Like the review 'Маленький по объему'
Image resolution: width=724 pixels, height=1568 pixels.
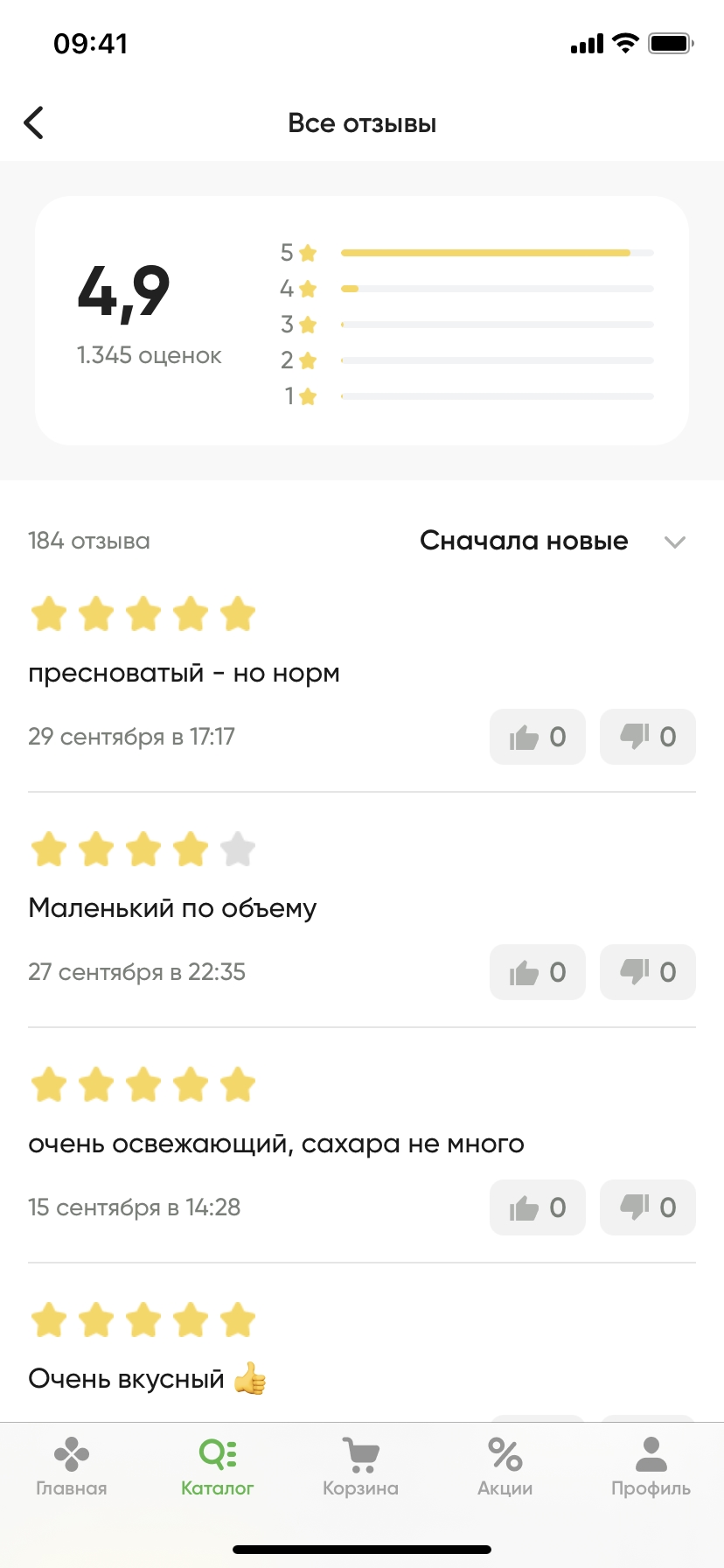point(537,972)
